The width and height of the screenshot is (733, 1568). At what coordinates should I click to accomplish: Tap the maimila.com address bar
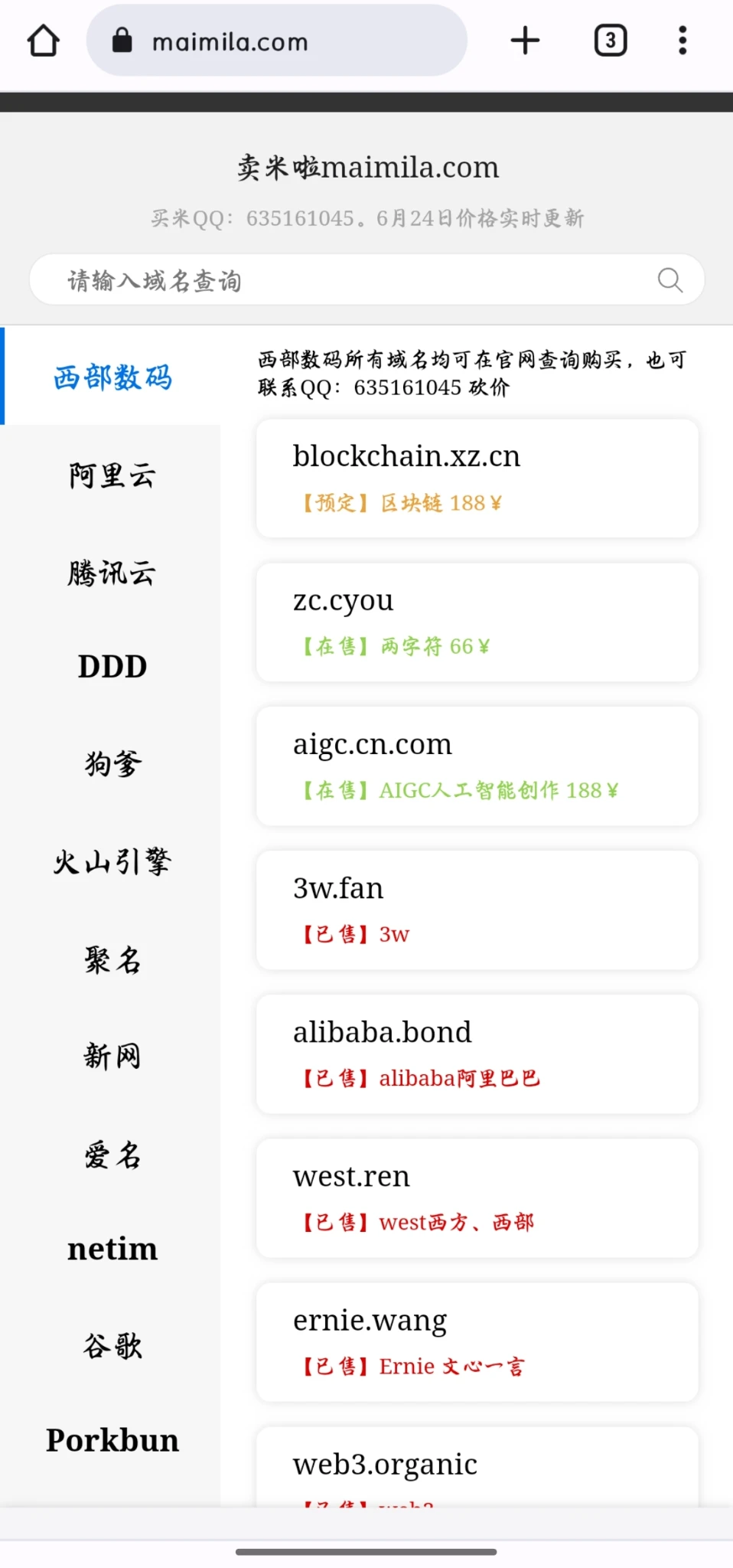pos(275,41)
